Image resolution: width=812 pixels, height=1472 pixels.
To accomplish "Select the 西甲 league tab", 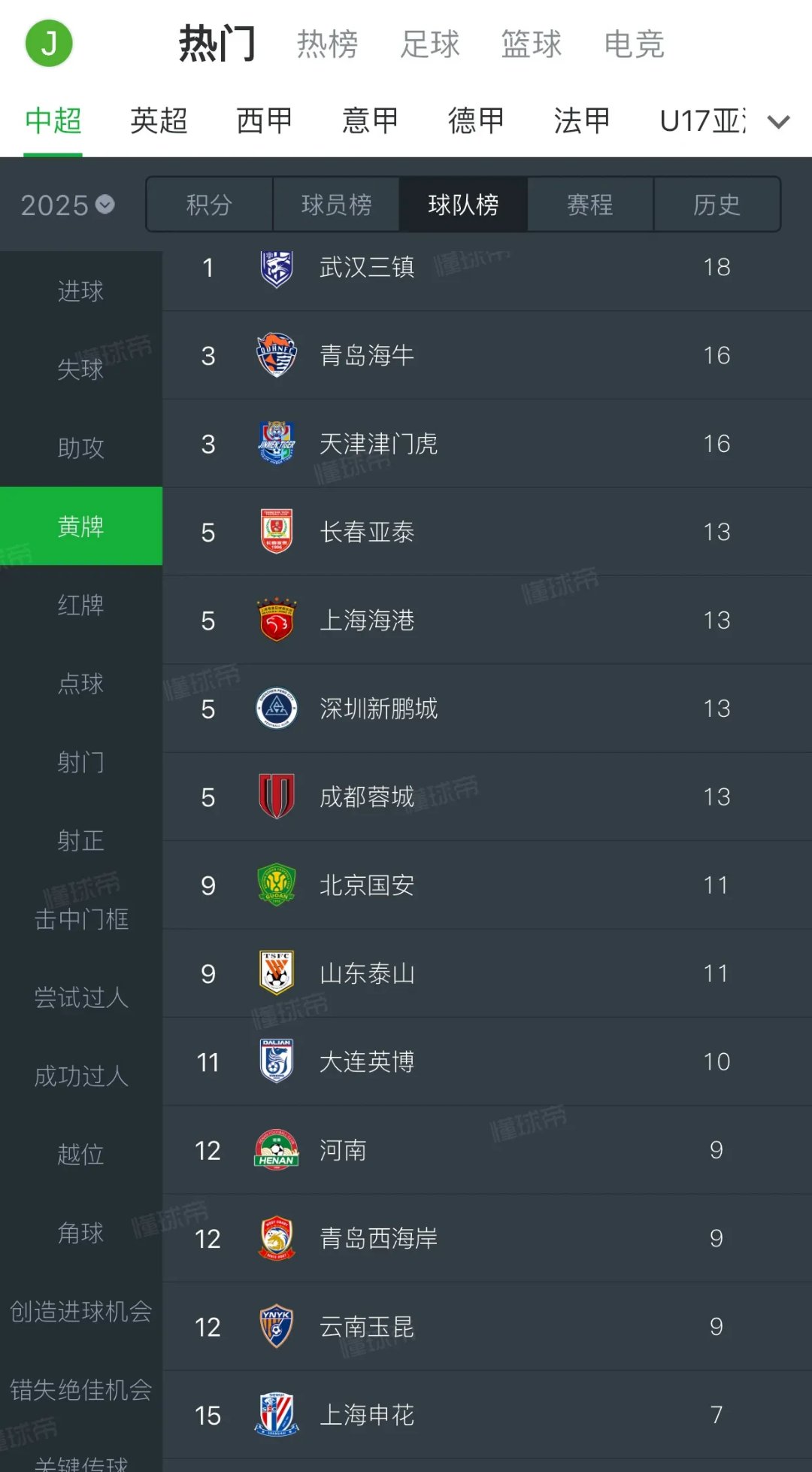I will click(264, 120).
